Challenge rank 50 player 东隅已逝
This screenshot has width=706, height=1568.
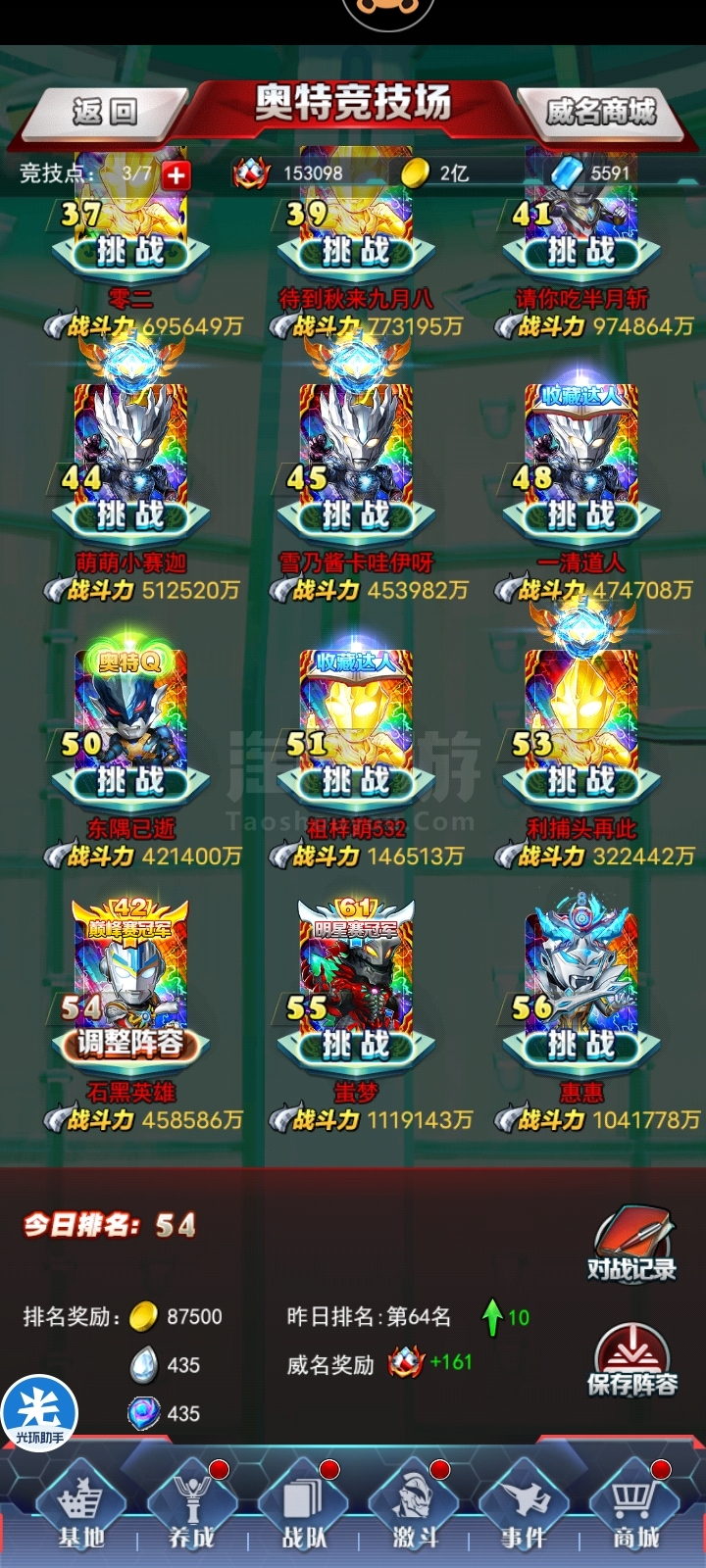[130, 781]
